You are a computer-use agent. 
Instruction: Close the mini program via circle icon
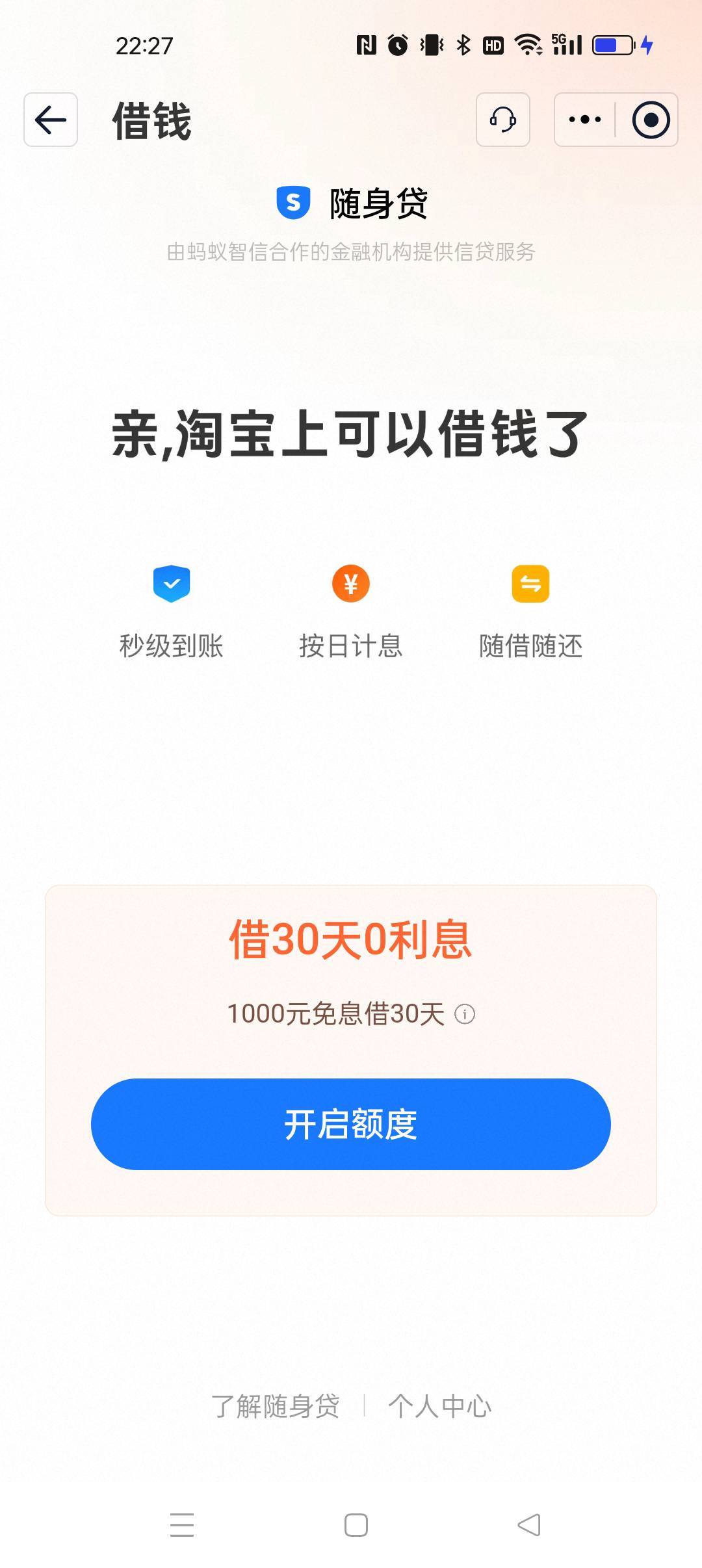point(651,120)
